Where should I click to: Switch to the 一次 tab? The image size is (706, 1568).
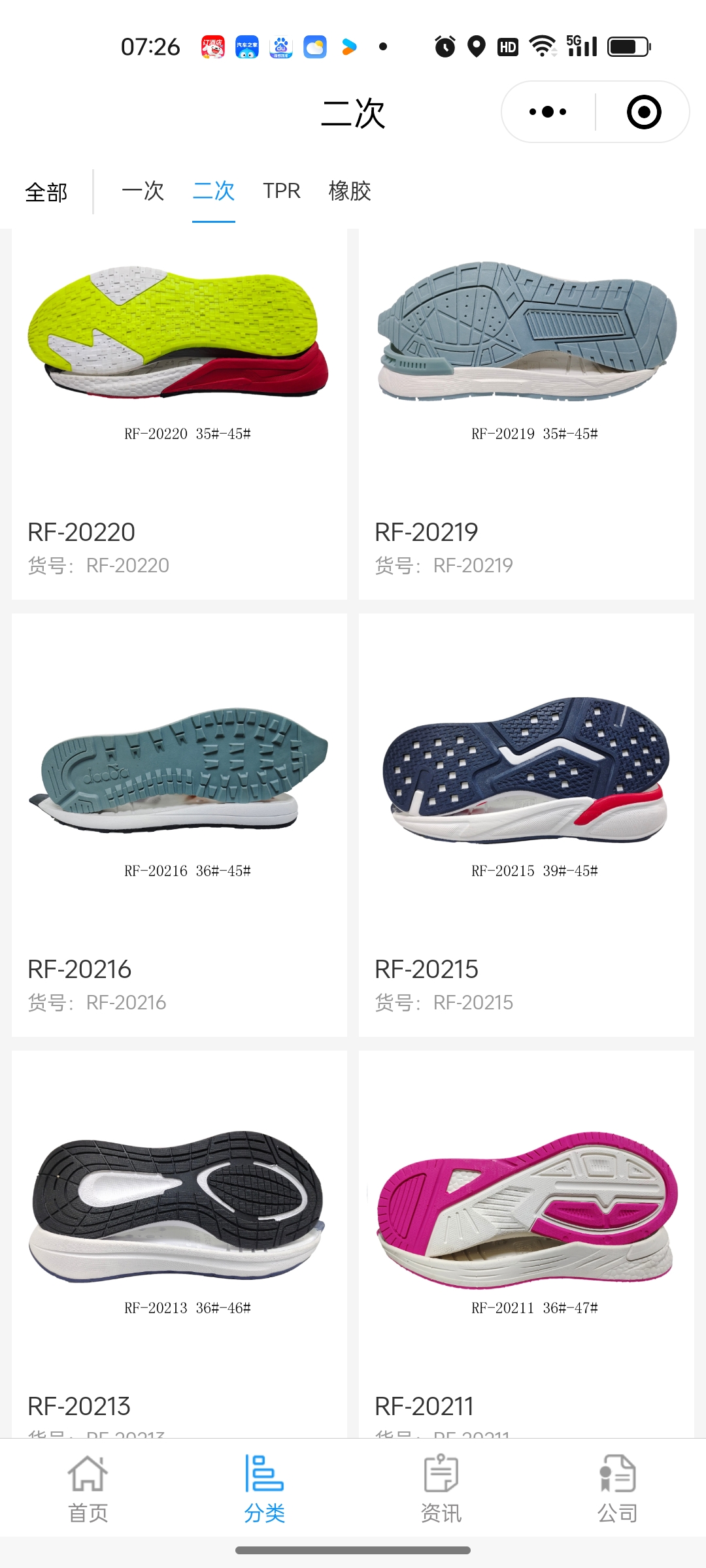point(143,191)
